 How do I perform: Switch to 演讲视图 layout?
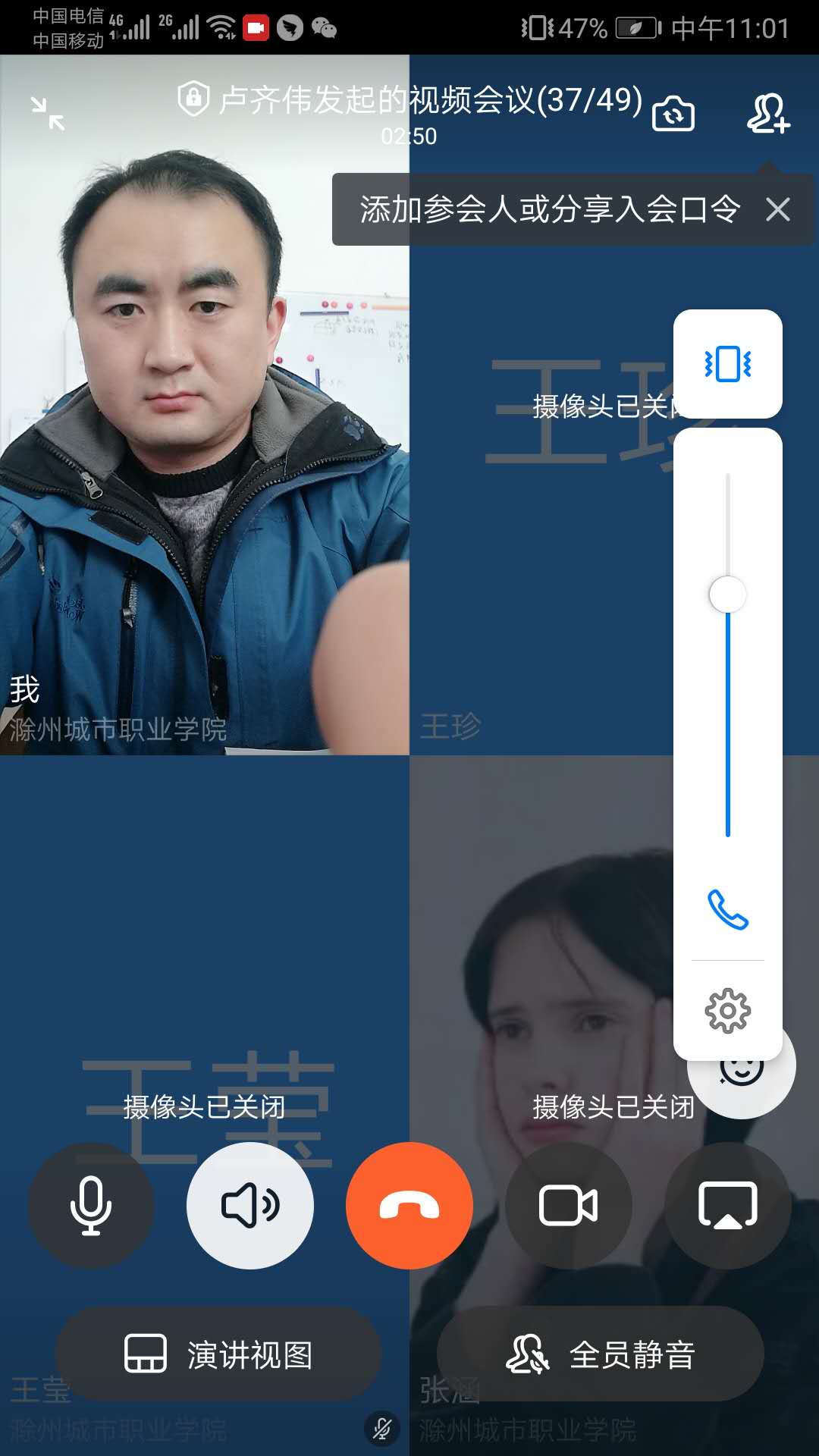218,1354
